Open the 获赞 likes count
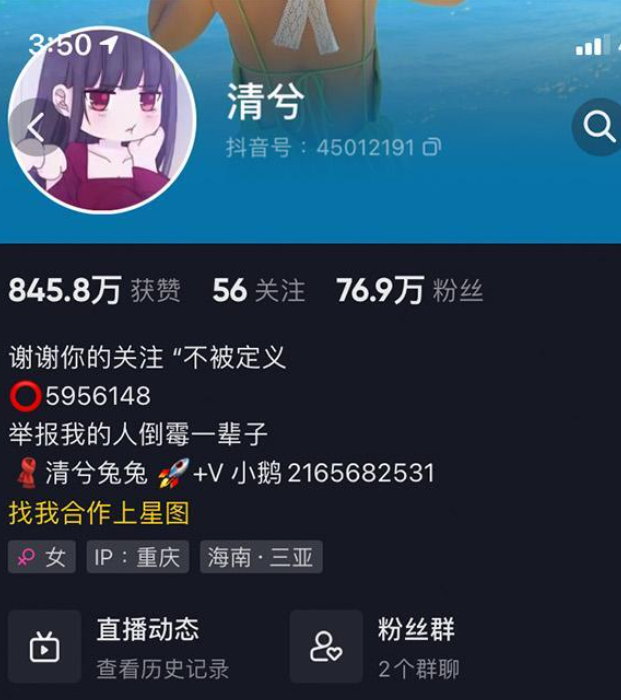 click(95, 291)
